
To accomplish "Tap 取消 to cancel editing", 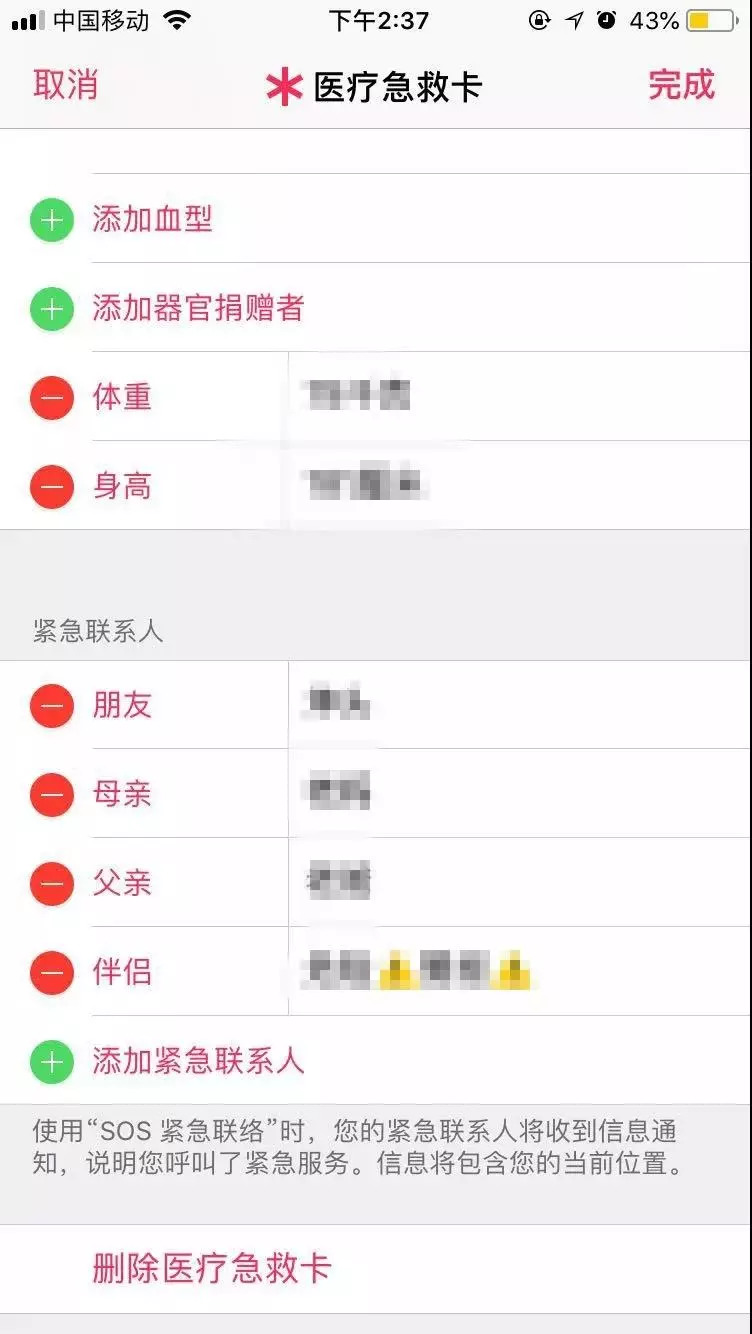I will 65,86.
